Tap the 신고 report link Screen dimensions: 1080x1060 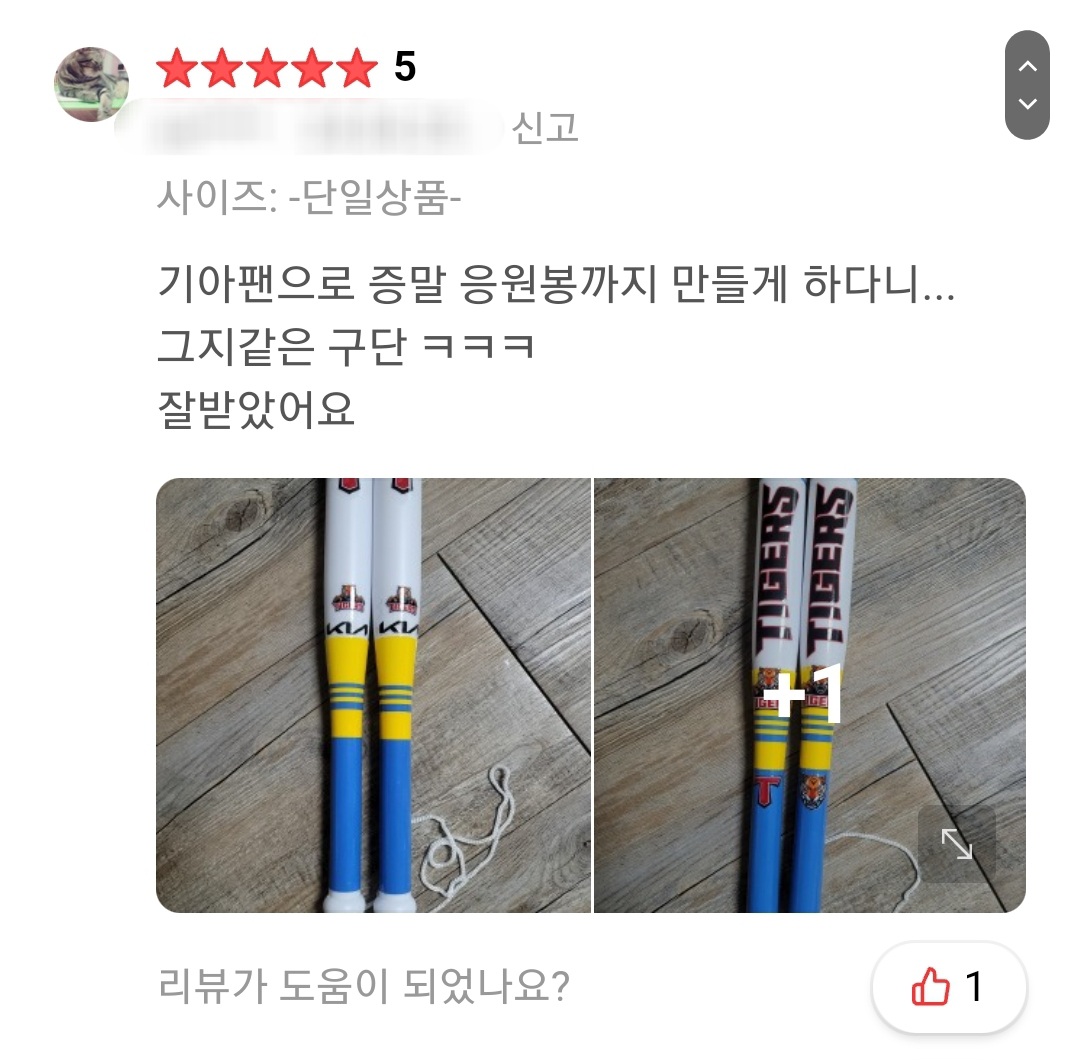(x=545, y=128)
